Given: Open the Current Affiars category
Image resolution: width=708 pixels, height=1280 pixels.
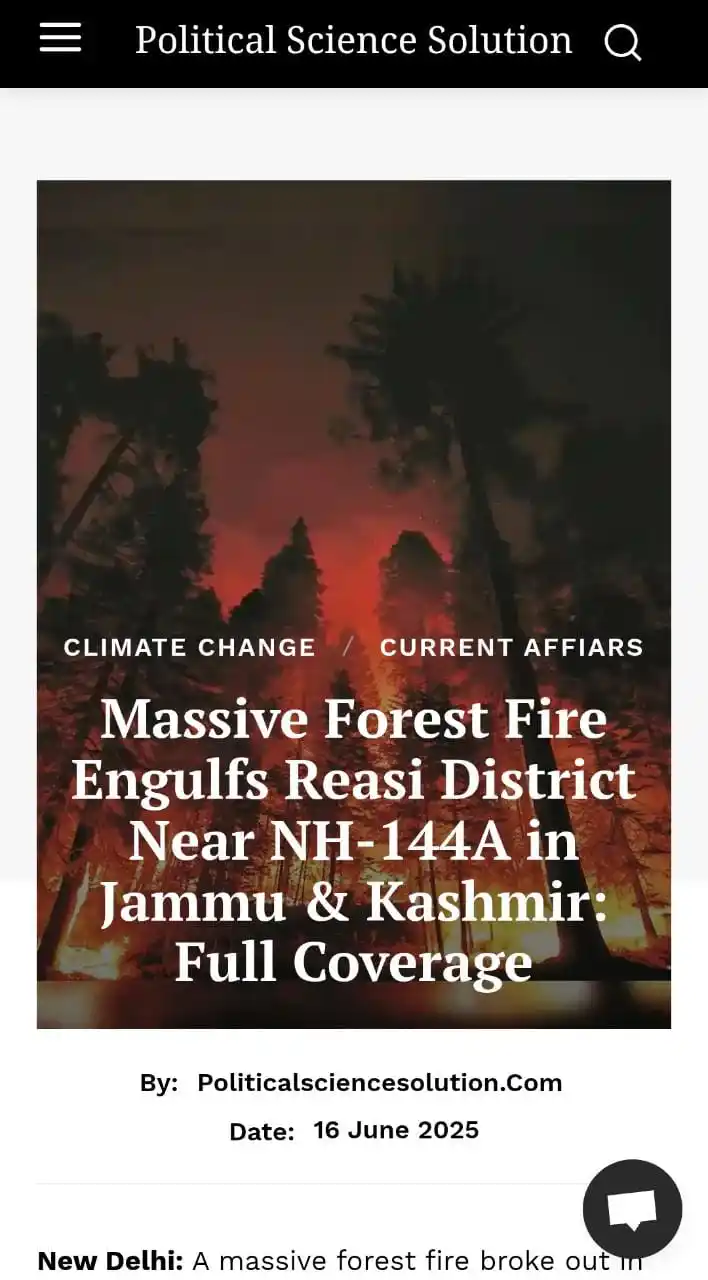Looking at the screenshot, I should click(511, 647).
